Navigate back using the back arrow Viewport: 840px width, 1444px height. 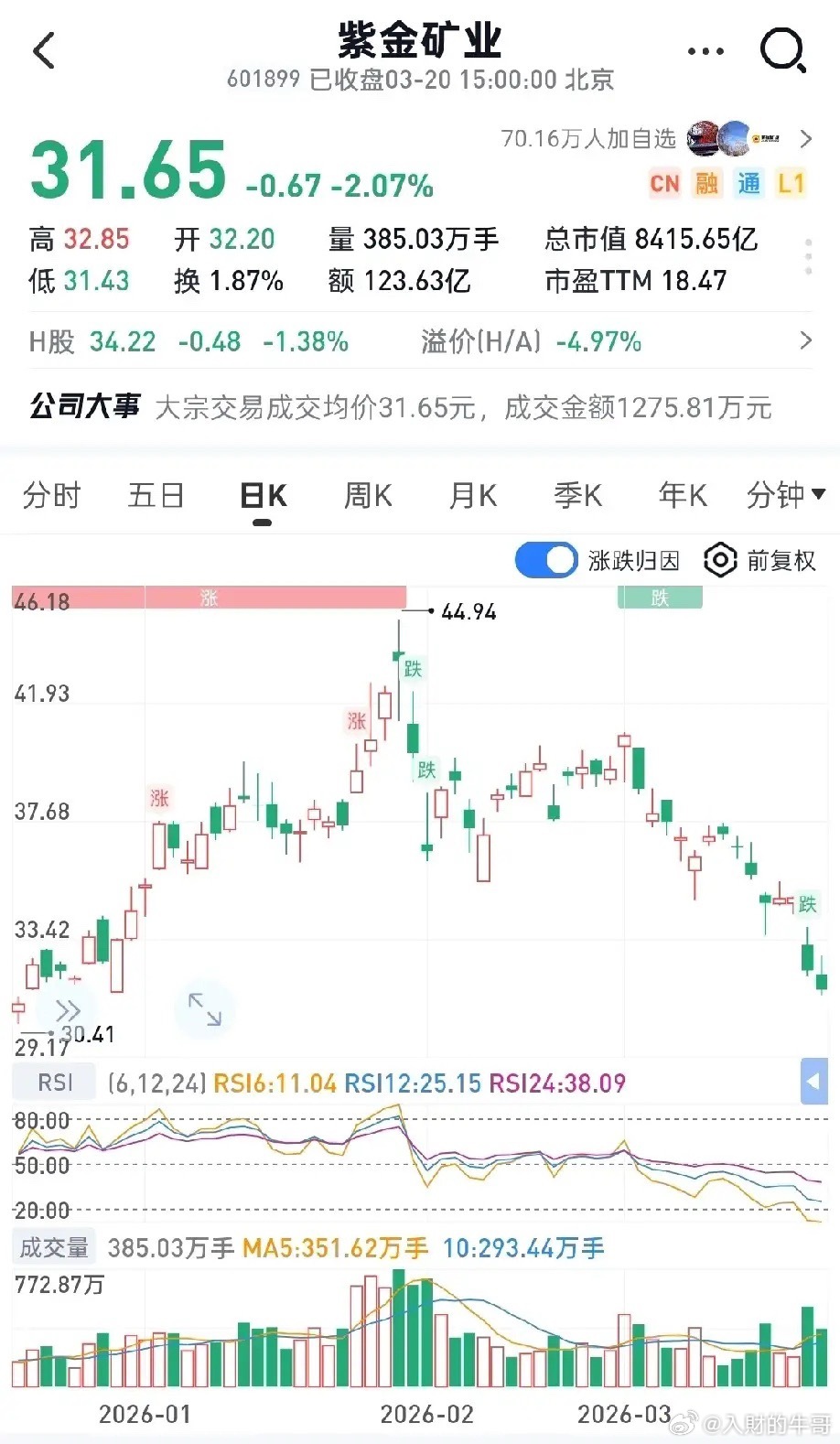pyautogui.click(x=43, y=51)
